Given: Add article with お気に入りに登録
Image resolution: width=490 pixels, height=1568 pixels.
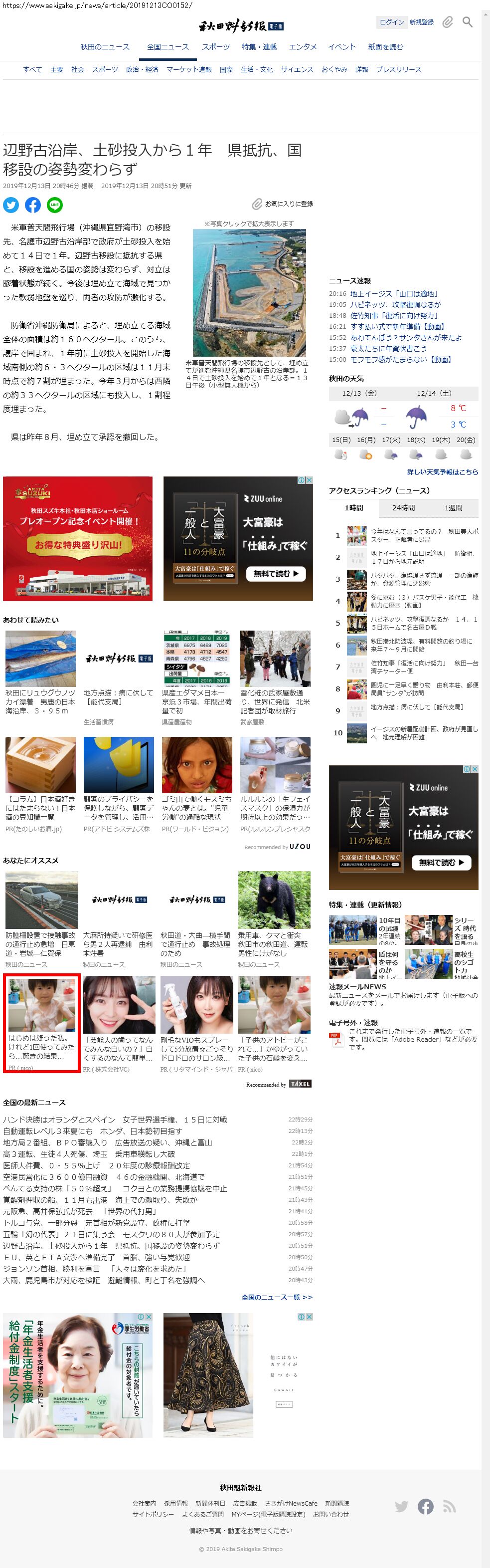Looking at the screenshot, I should pos(283,204).
